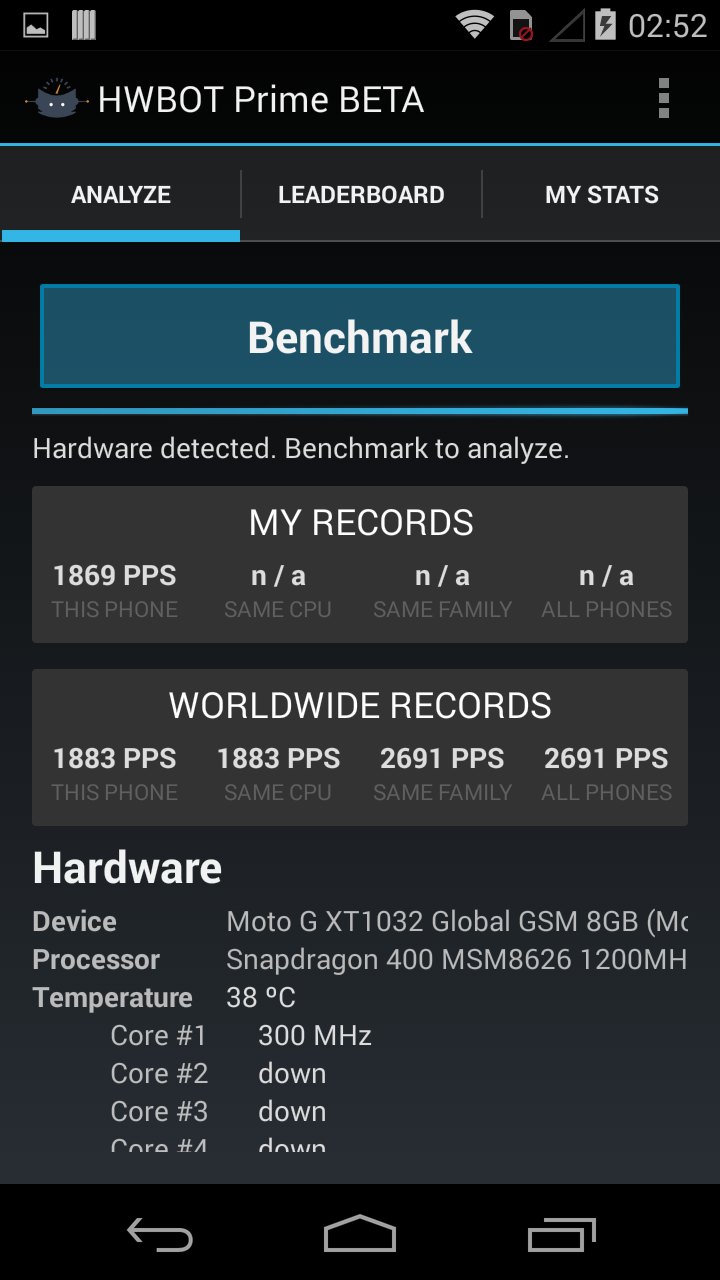Go back using the system back button
The height and width of the screenshot is (1280, 720).
(x=160, y=1235)
